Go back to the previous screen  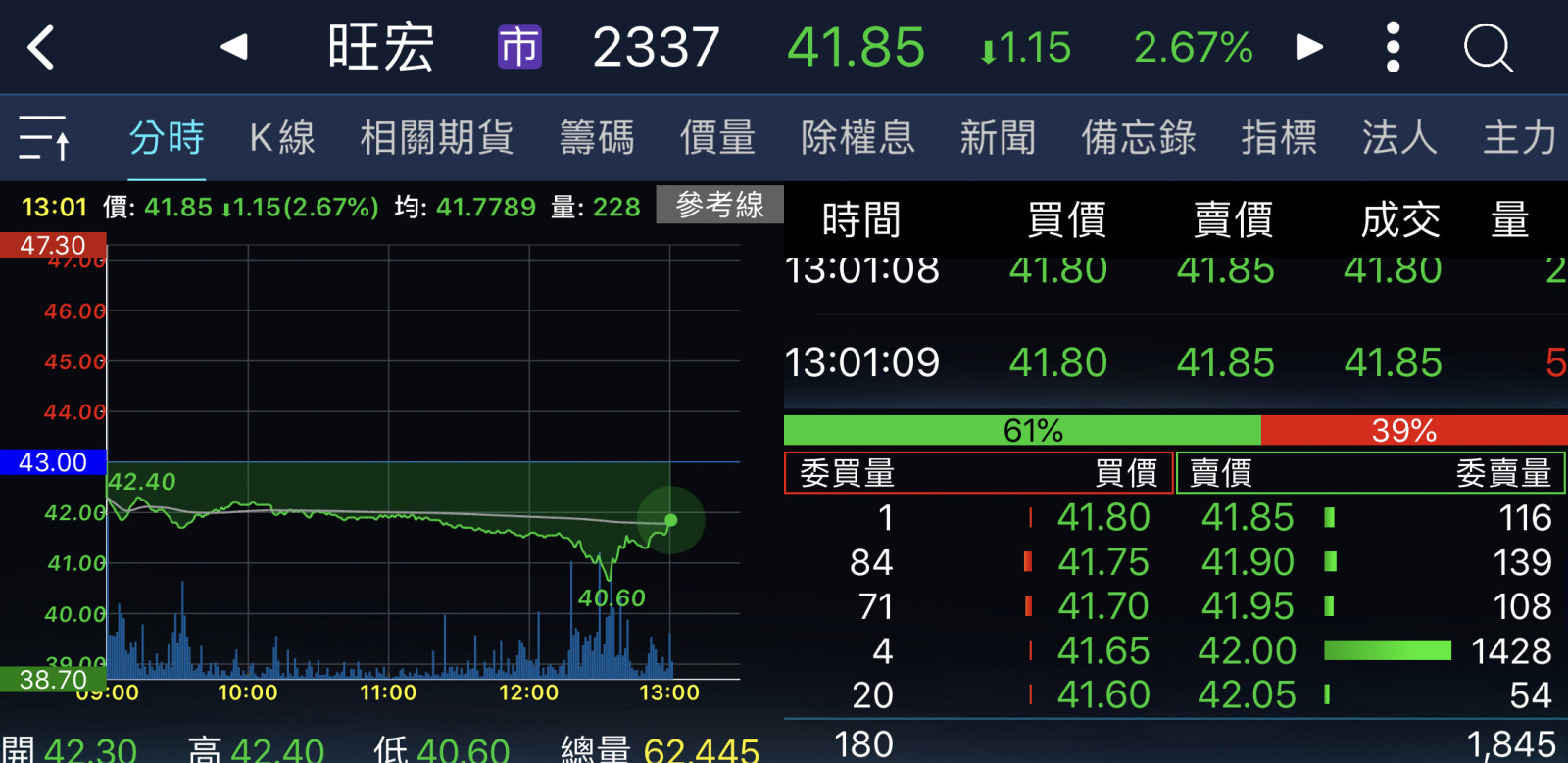pos(41,47)
